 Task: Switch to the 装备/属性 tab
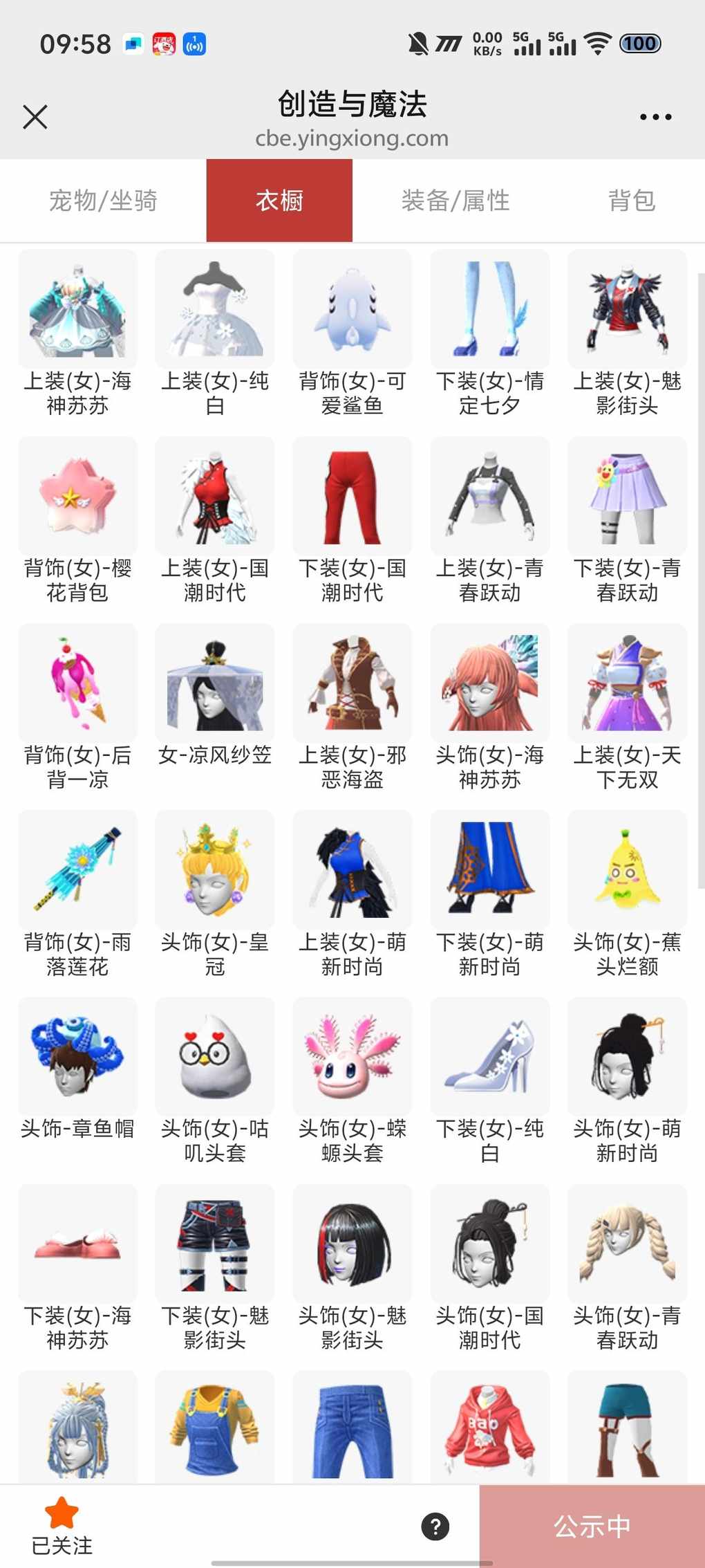tap(455, 201)
